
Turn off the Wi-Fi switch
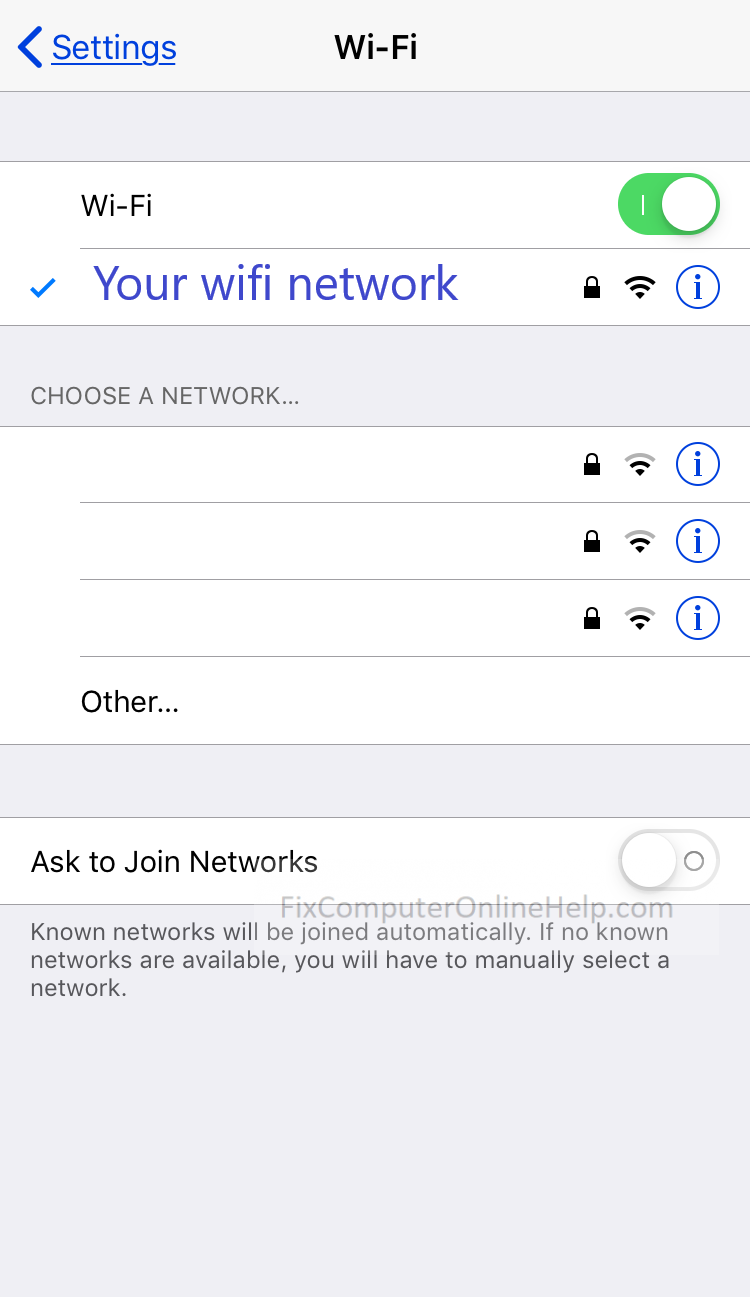669,205
